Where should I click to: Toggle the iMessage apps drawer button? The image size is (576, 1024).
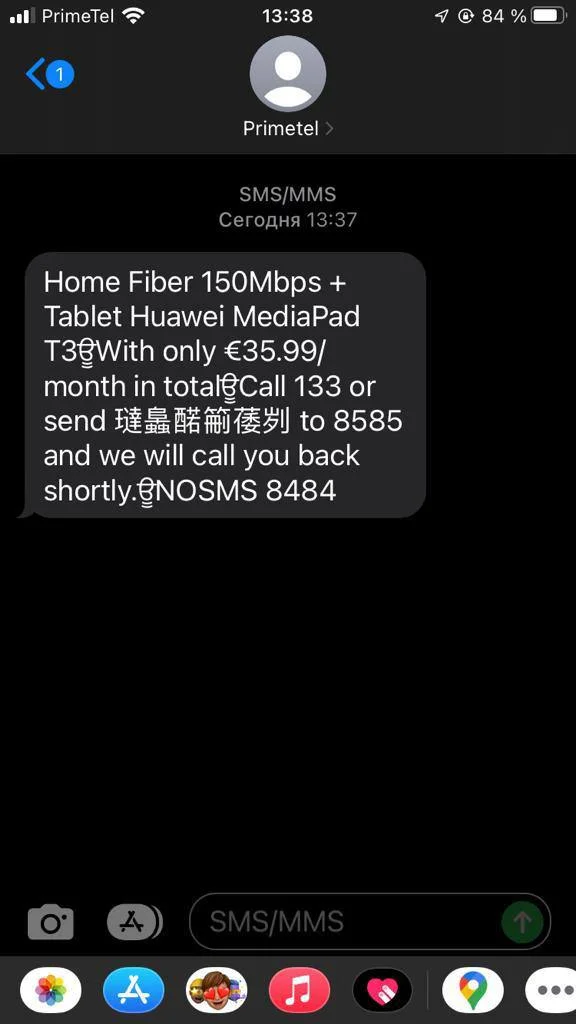[x=135, y=921]
